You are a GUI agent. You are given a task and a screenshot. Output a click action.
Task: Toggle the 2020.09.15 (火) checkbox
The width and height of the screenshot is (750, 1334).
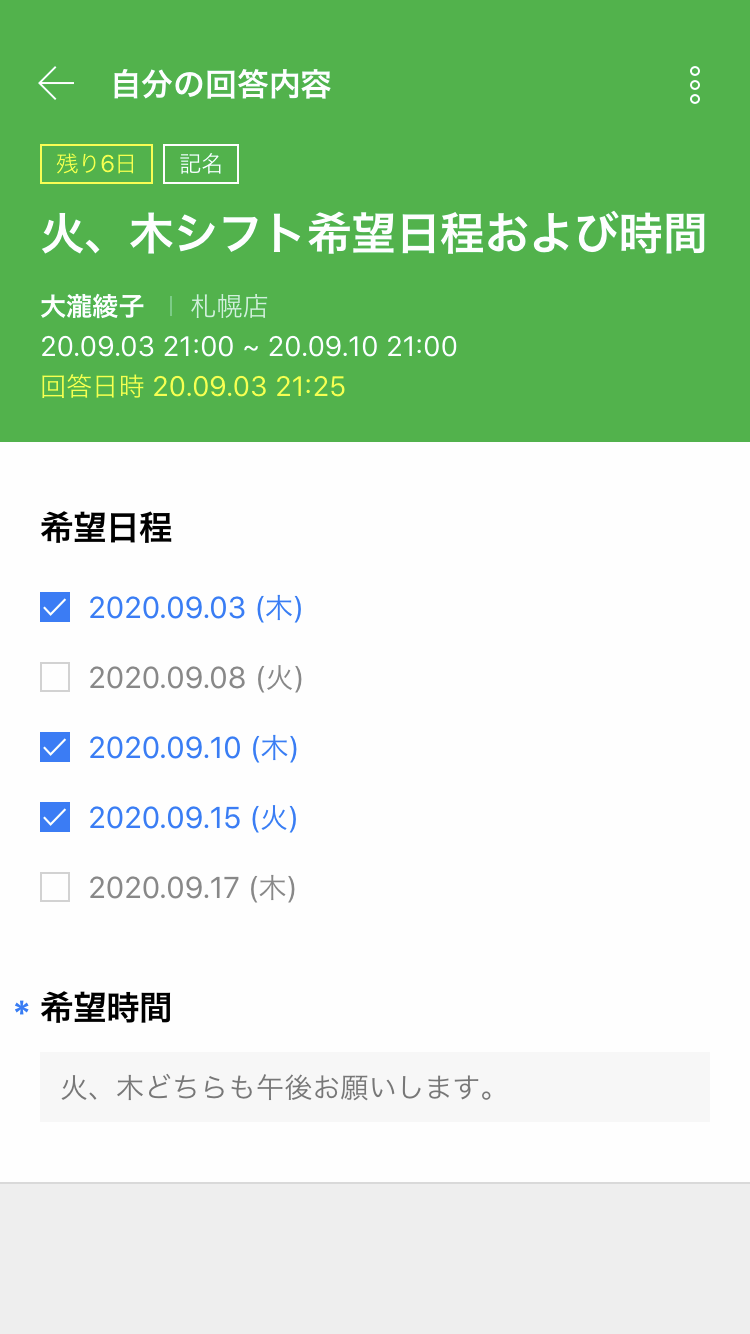pos(55,817)
